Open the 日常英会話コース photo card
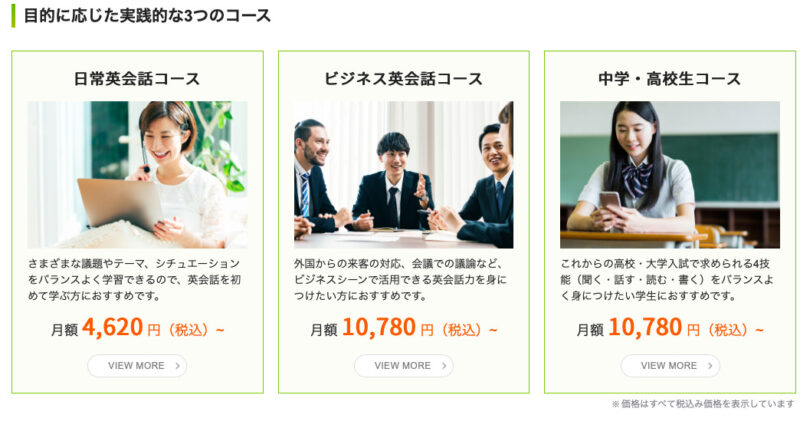 pyautogui.click(x=137, y=175)
